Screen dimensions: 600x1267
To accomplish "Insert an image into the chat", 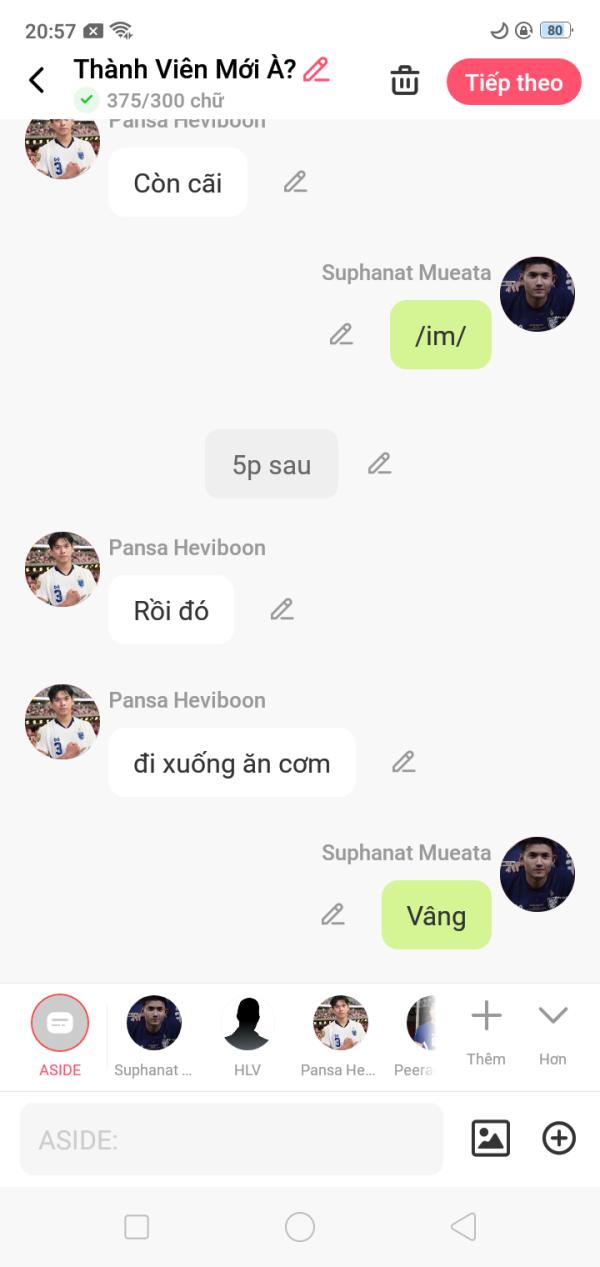I will (x=490, y=1138).
